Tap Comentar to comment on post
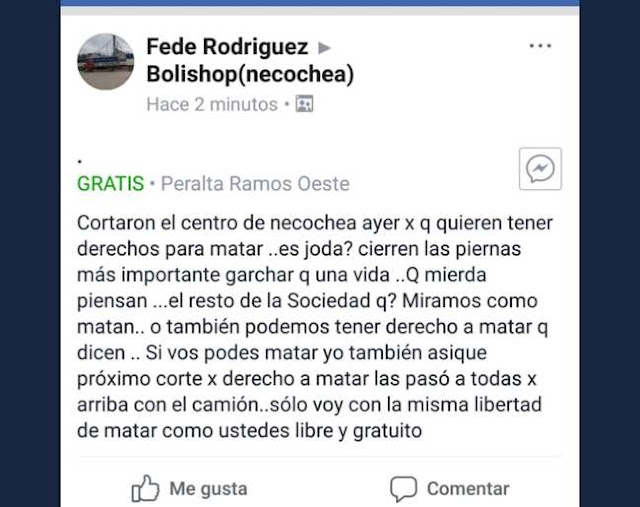Viewport: 640px width, 507px height. point(449,489)
